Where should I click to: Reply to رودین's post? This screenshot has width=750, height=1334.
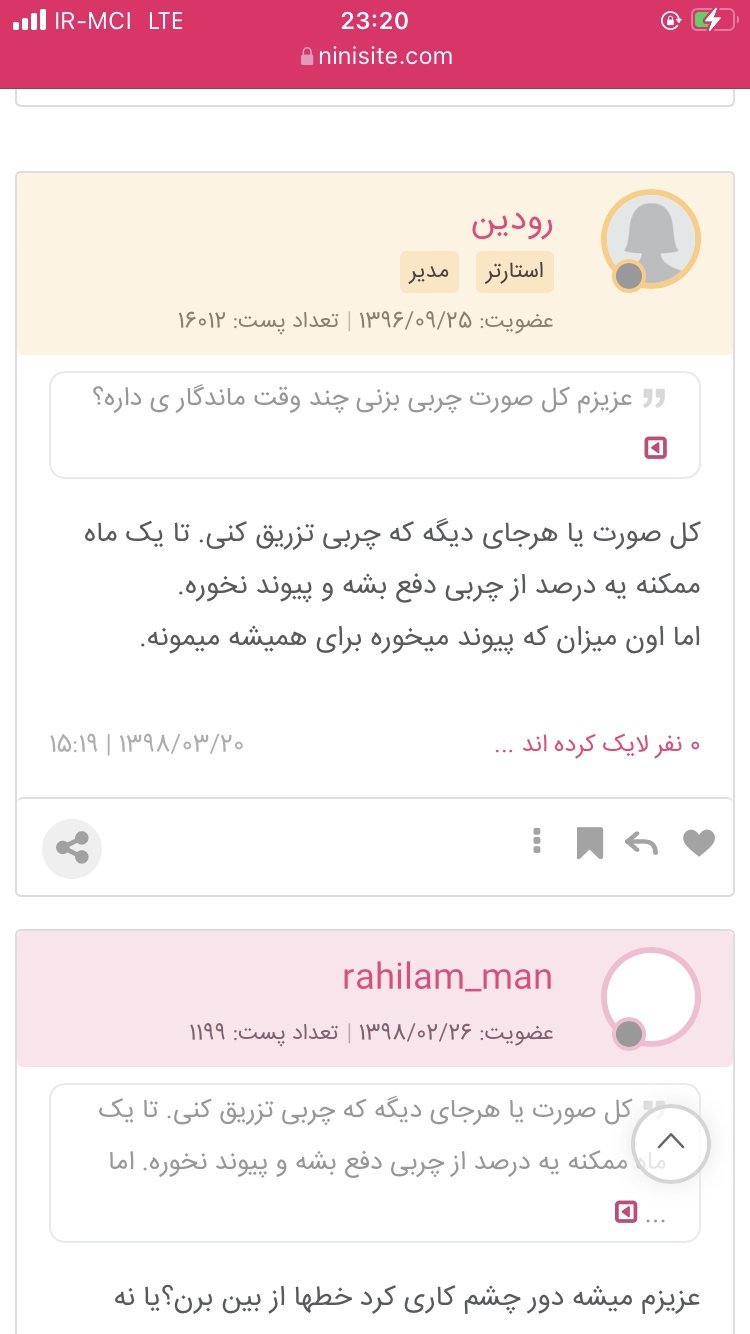coord(641,844)
